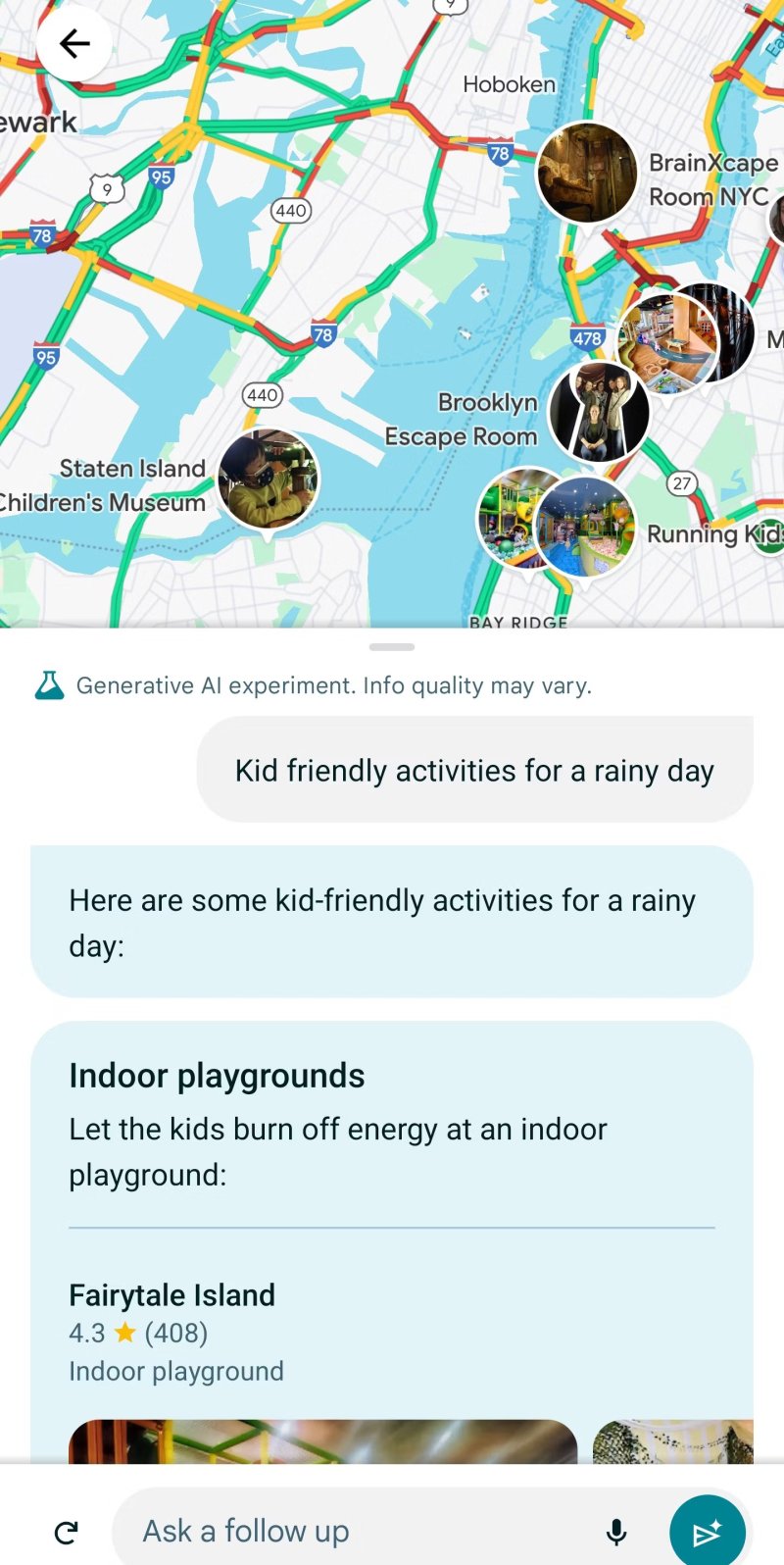The image size is (784, 1565).
Task: Tap the bottom sheet drag handle
Action: [392, 647]
